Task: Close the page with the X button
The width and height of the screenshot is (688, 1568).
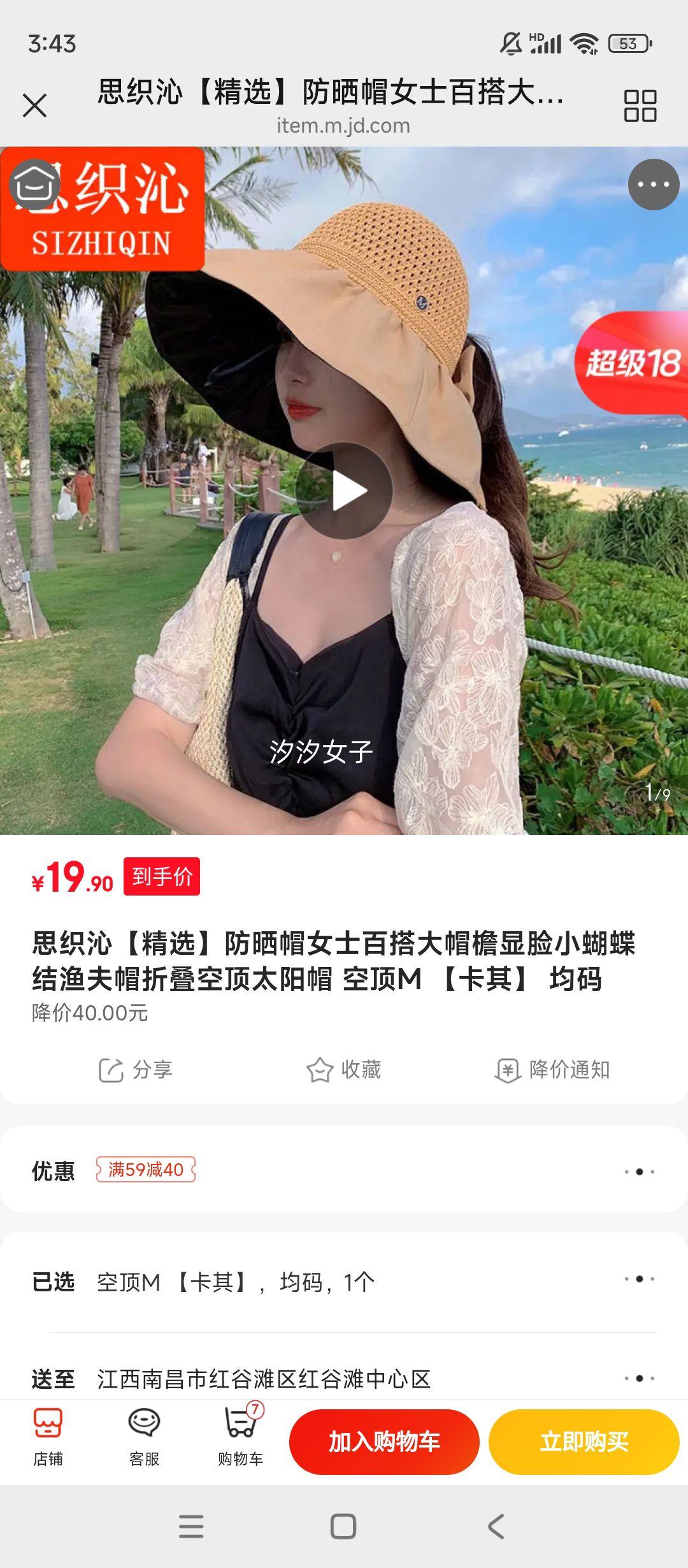Action: (36, 107)
